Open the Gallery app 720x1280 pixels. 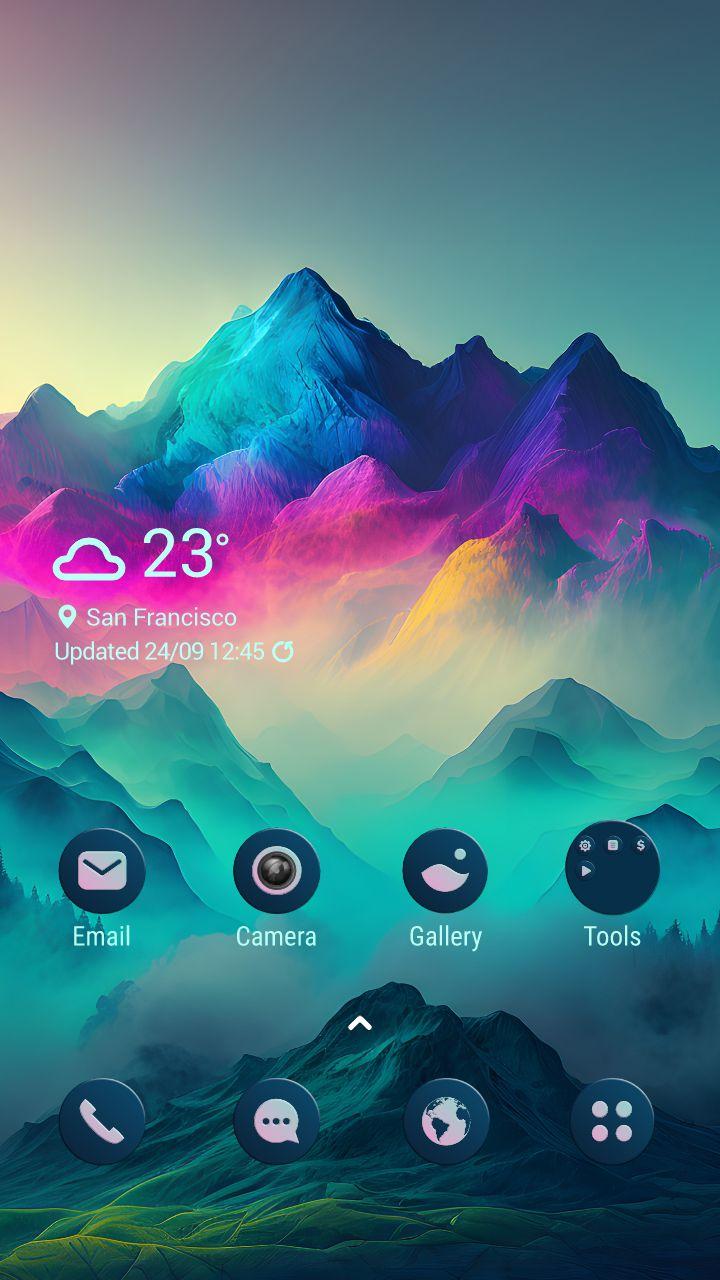tap(445, 871)
